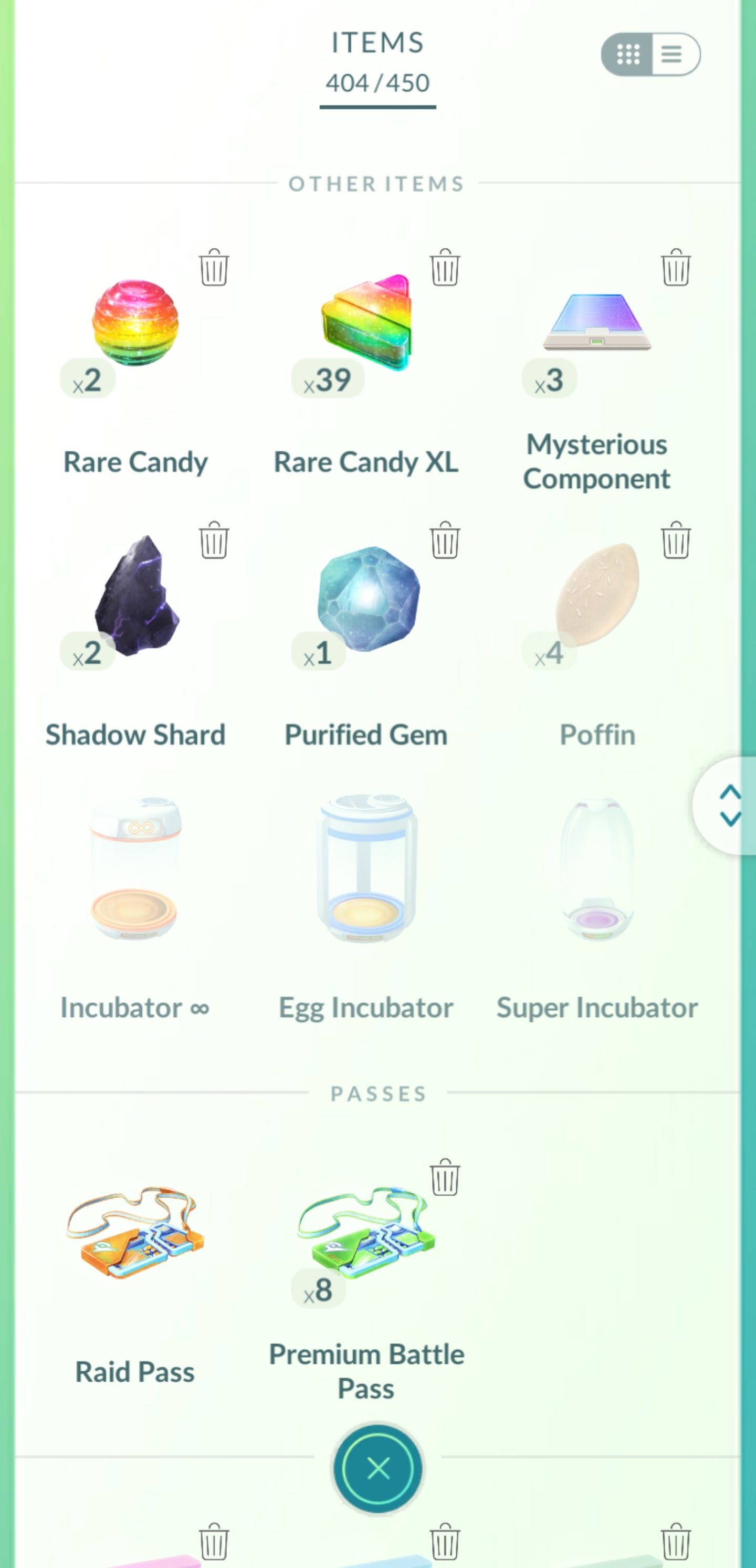Image resolution: width=756 pixels, height=1568 pixels.
Task: Discard Premium Battle Pass
Action: pyautogui.click(x=445, y=1177)
